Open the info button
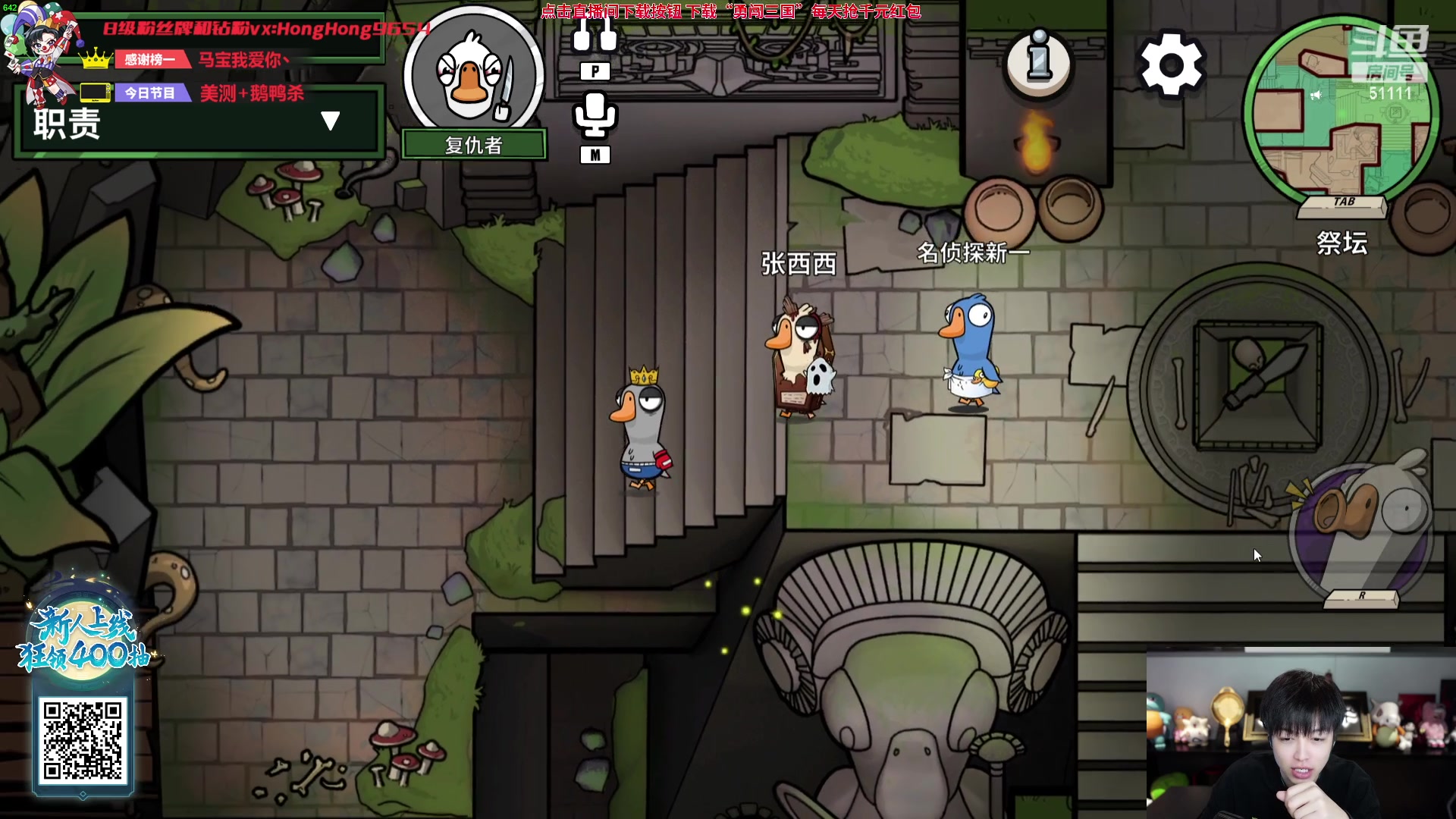 [x=1038, y=59]
